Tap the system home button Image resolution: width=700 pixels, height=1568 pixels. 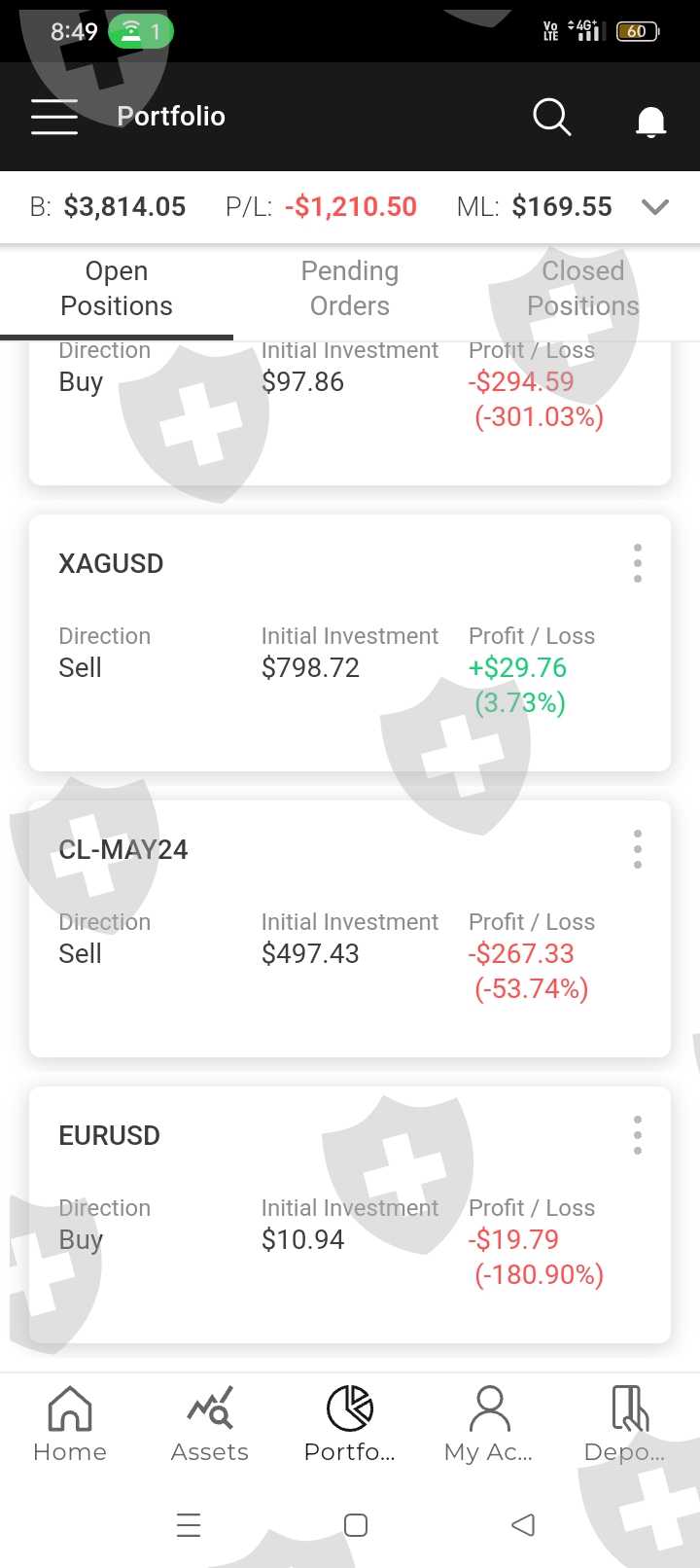(x=356, y=1524)
